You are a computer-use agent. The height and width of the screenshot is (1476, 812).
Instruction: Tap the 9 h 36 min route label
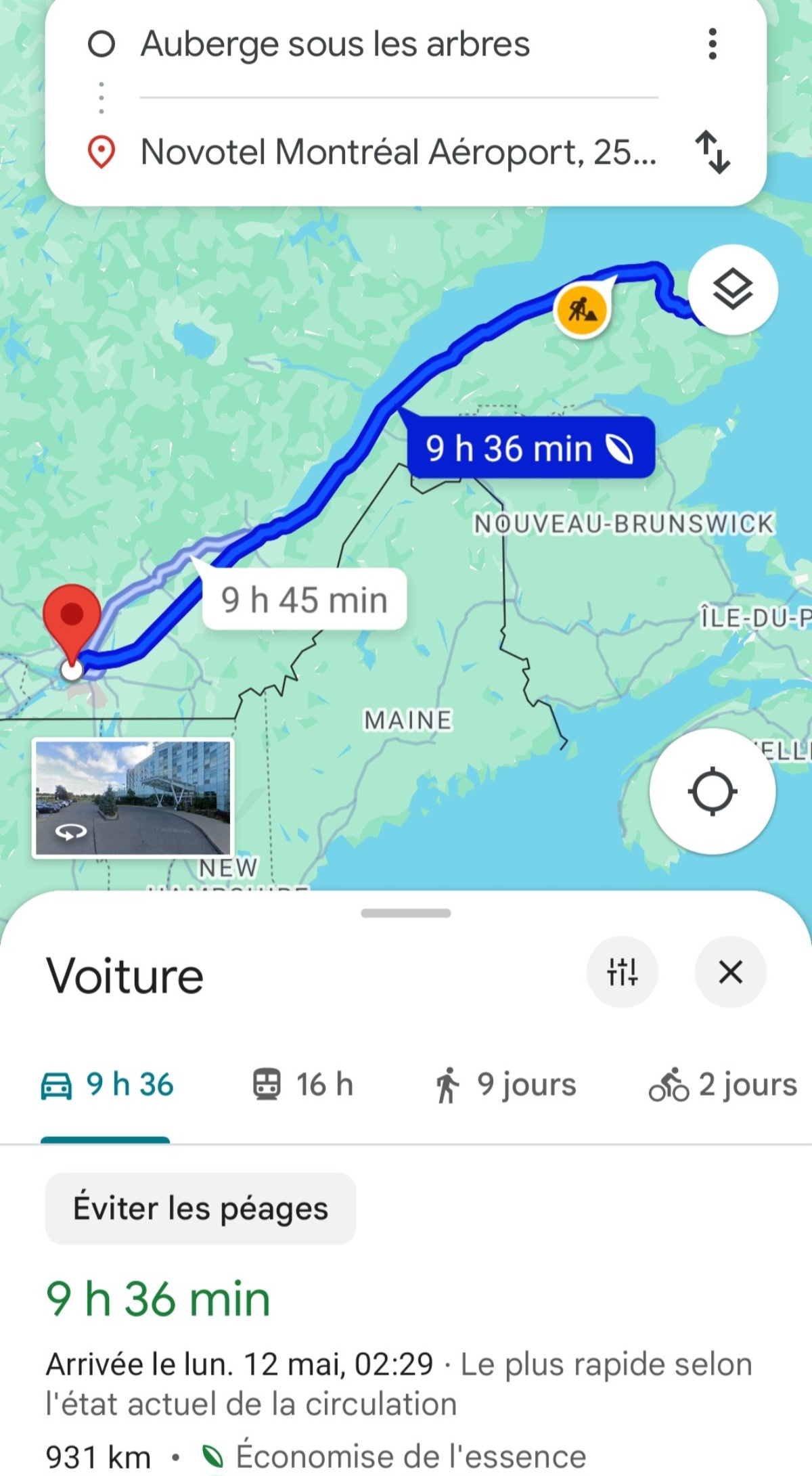530,449
